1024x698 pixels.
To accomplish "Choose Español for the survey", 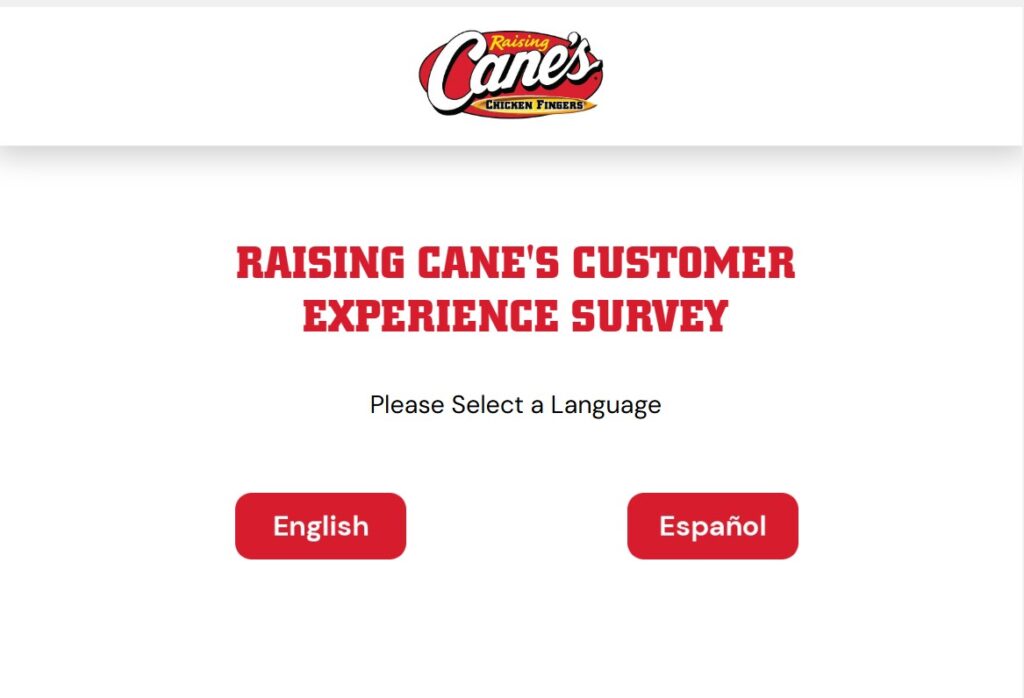I will pos(712,526).
